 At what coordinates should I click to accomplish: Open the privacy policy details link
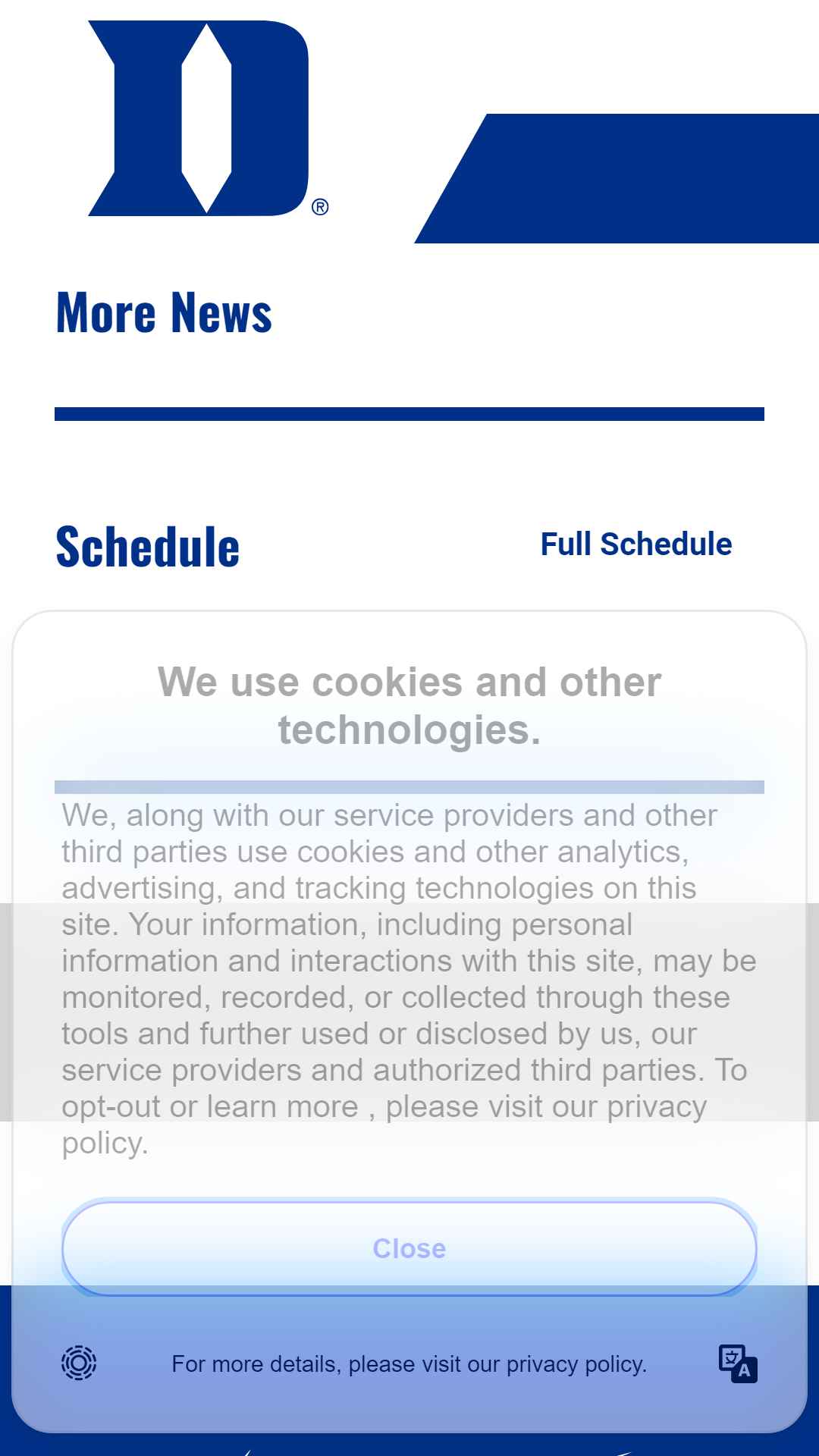[x=409, y=1364]
